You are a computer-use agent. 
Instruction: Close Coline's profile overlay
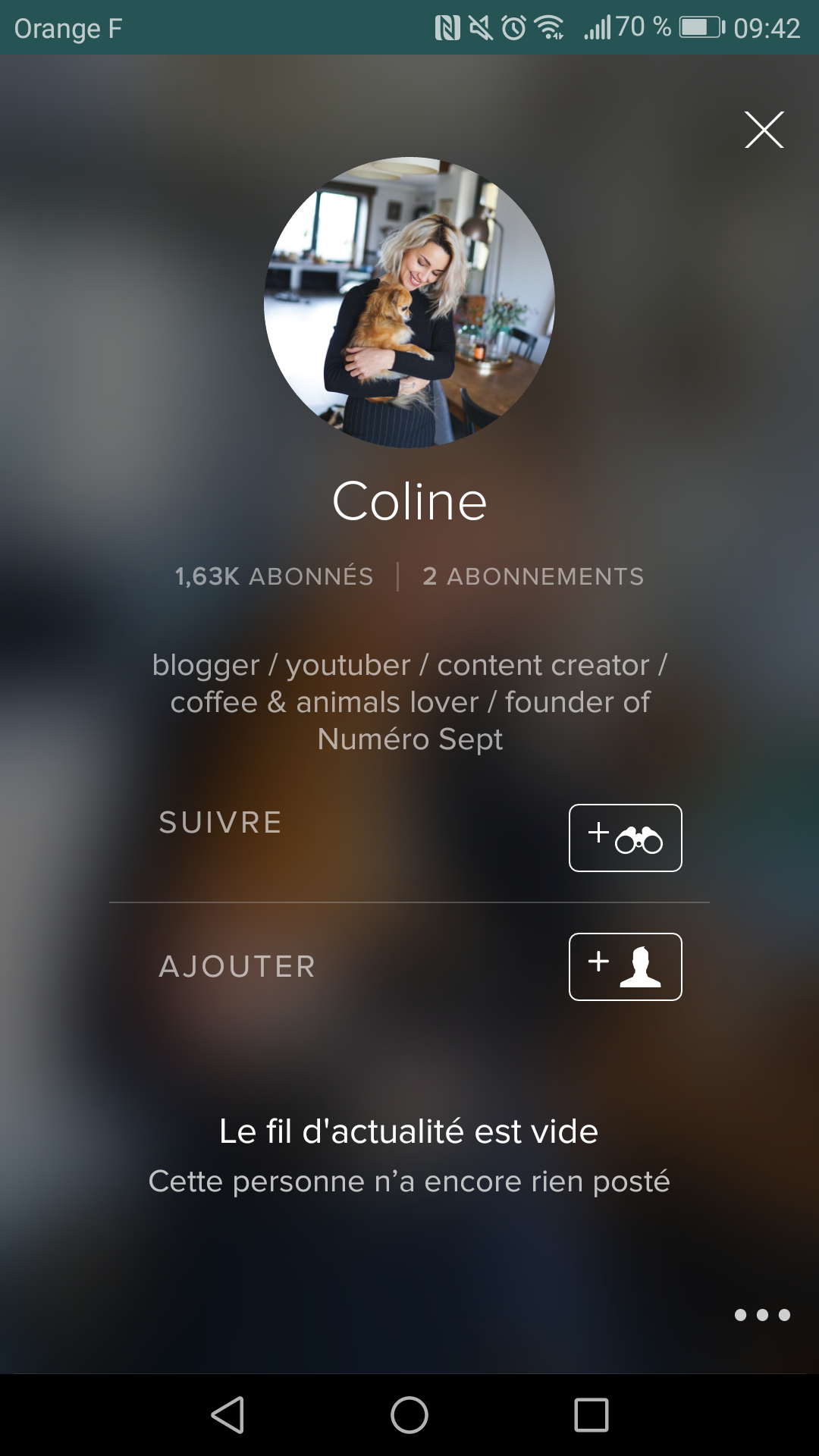coord(764,130)
